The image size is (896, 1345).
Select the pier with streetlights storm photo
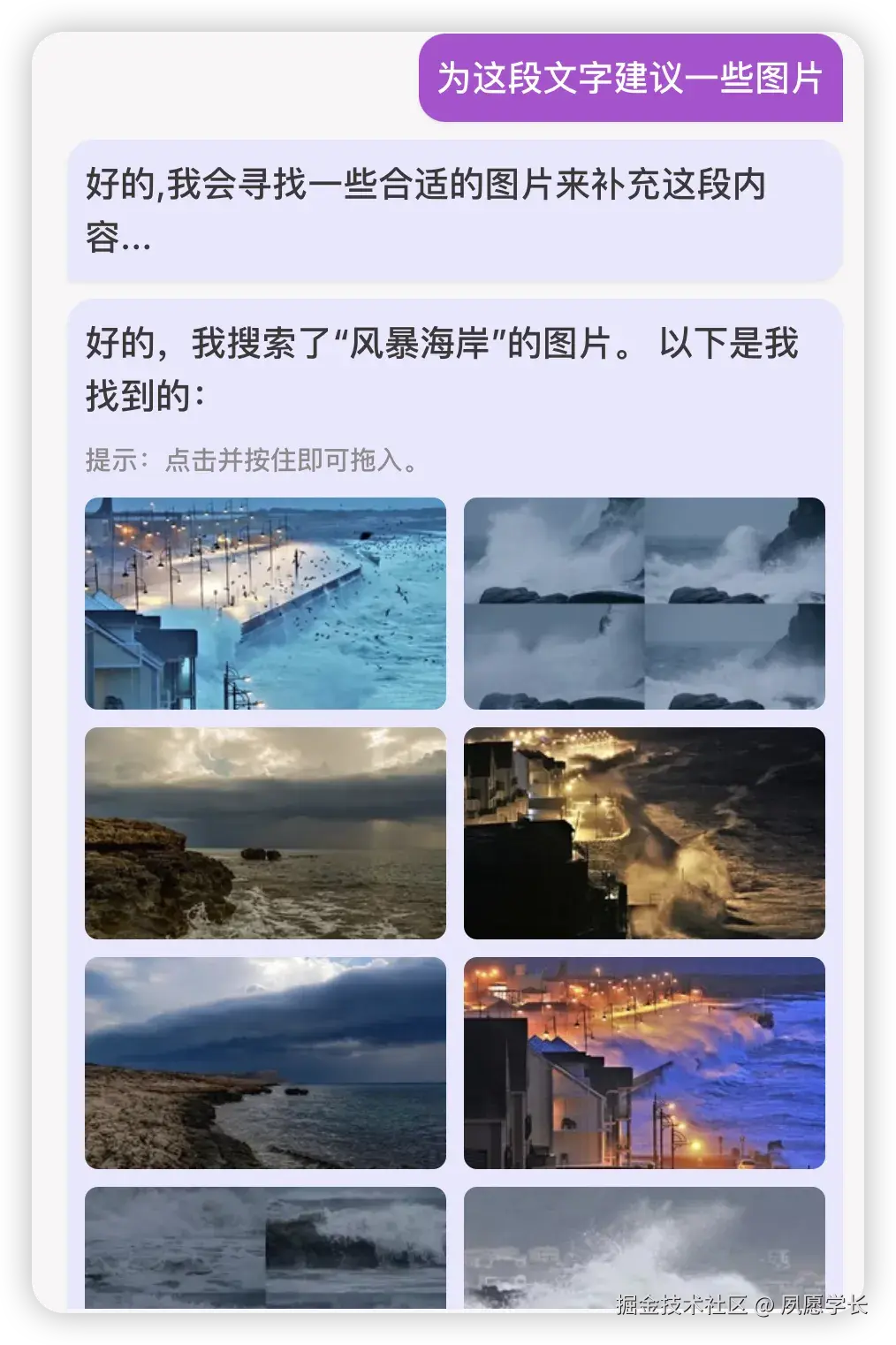tap(265, 603)
